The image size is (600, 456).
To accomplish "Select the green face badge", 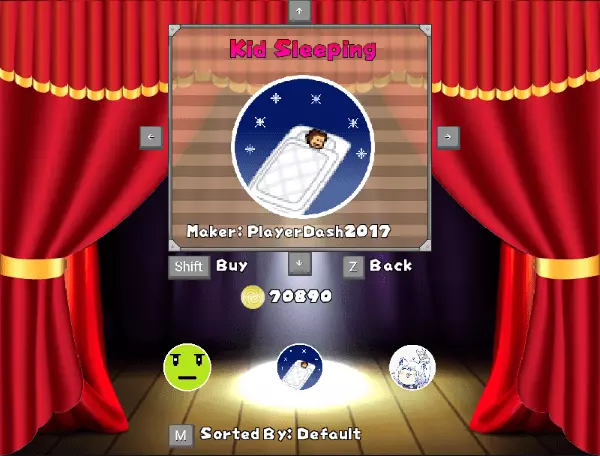I will [x=188, y=367].
